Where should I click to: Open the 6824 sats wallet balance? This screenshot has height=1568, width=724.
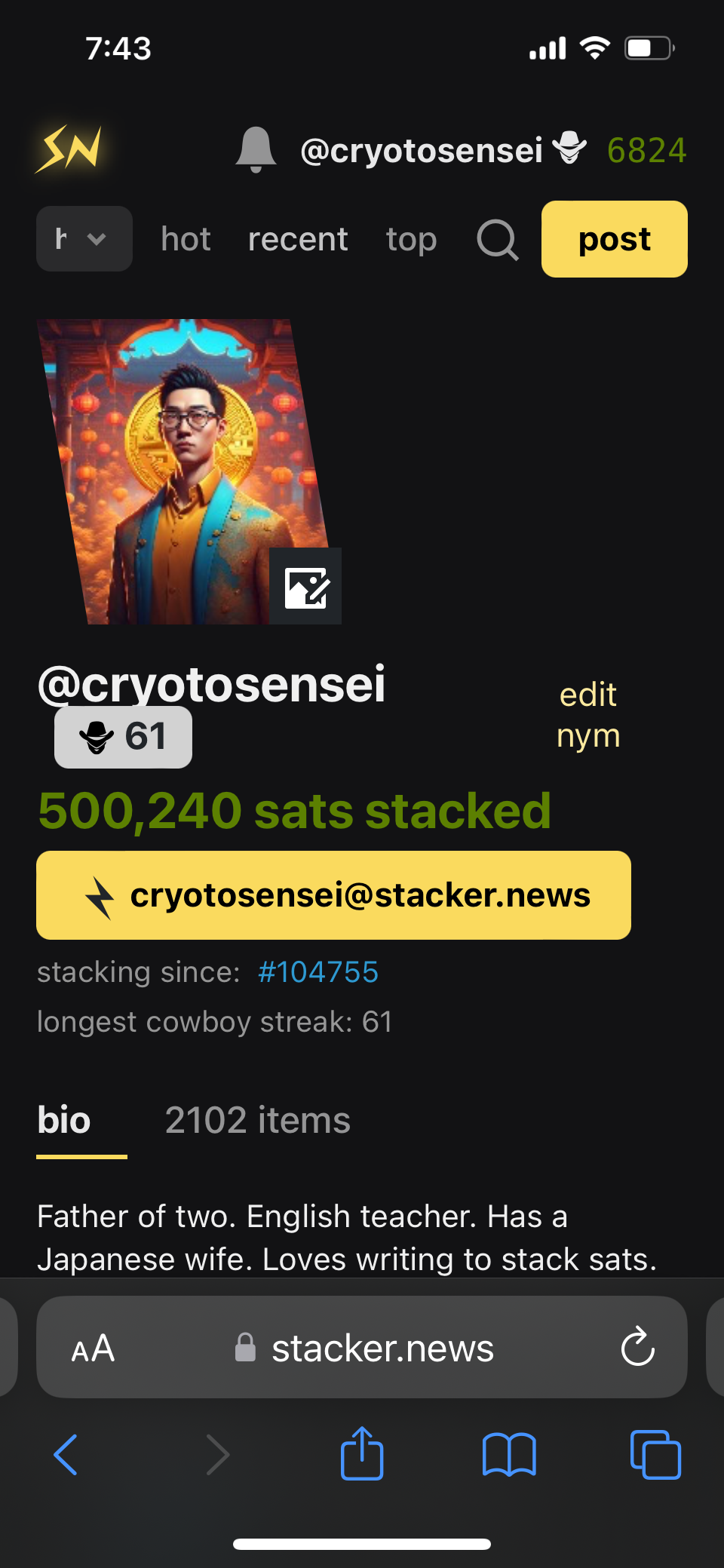[646, 150]
